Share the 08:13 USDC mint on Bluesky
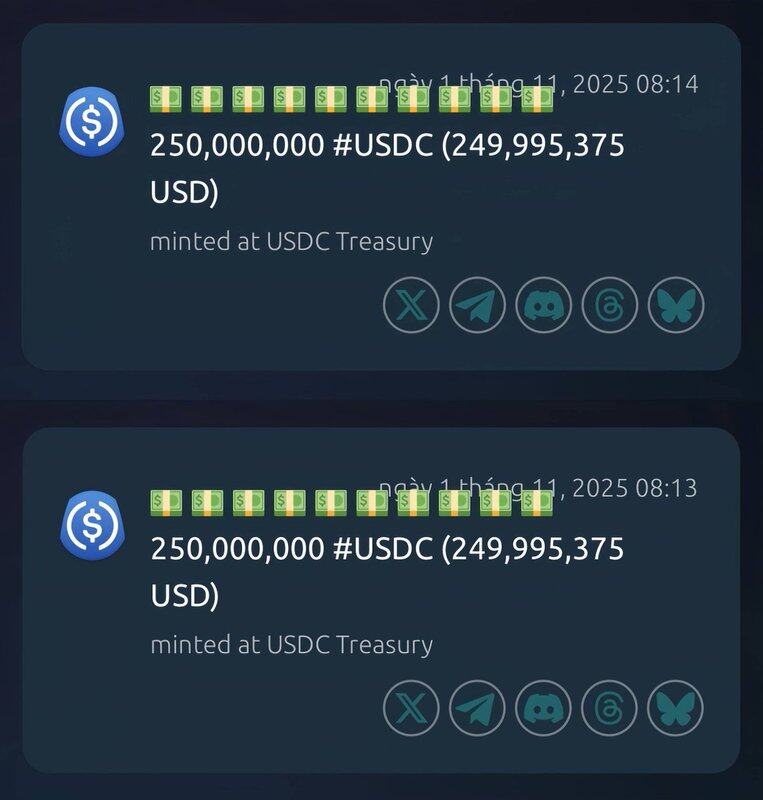The width and height of the screenshot is (763, 800). [675, 709]
